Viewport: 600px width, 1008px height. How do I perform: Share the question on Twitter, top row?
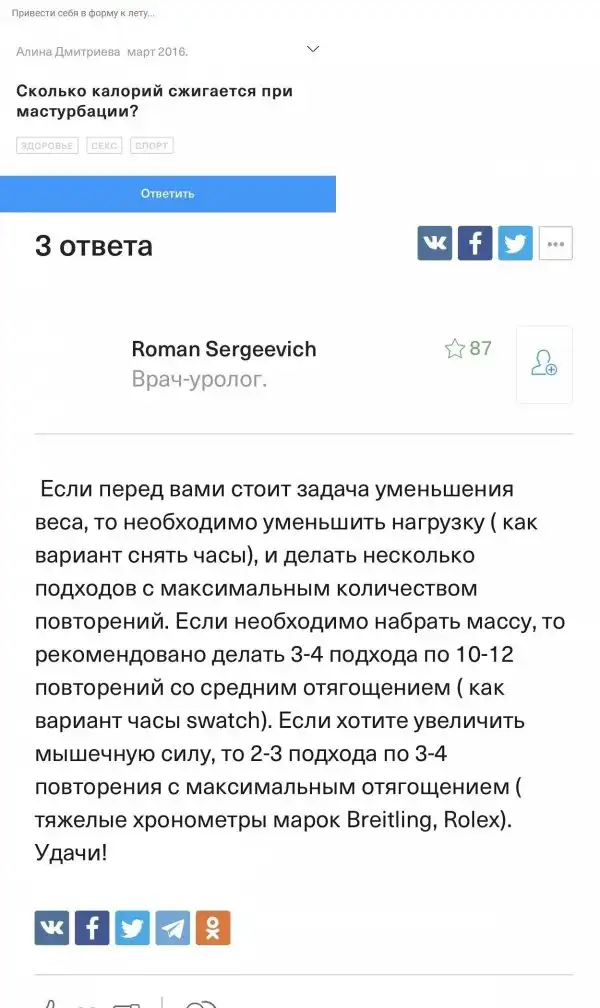515,243
